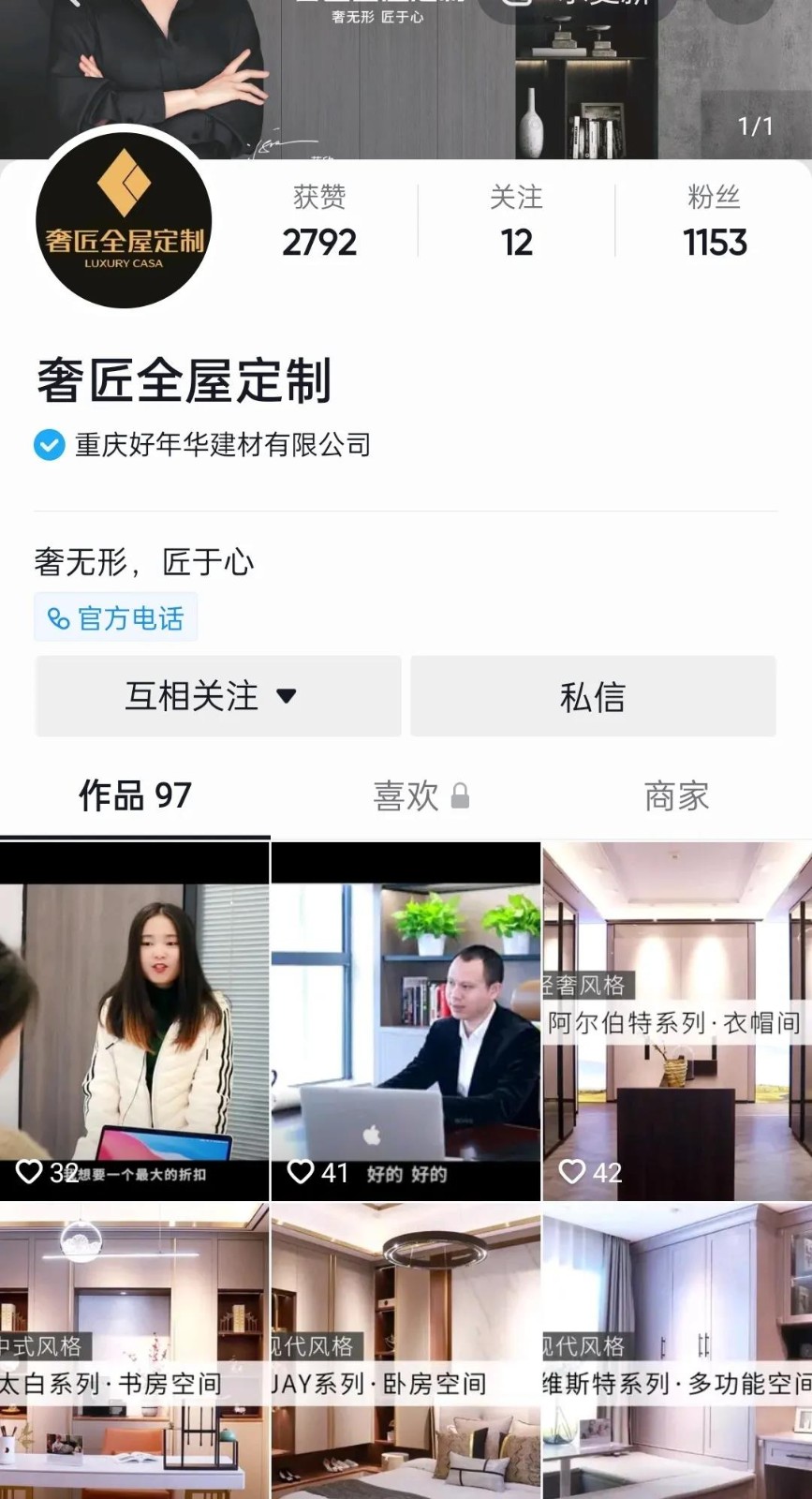The width and height of the screenshot is (812, 1499).
Task: Switch to the 商家 tab
Action: (676, 796)
